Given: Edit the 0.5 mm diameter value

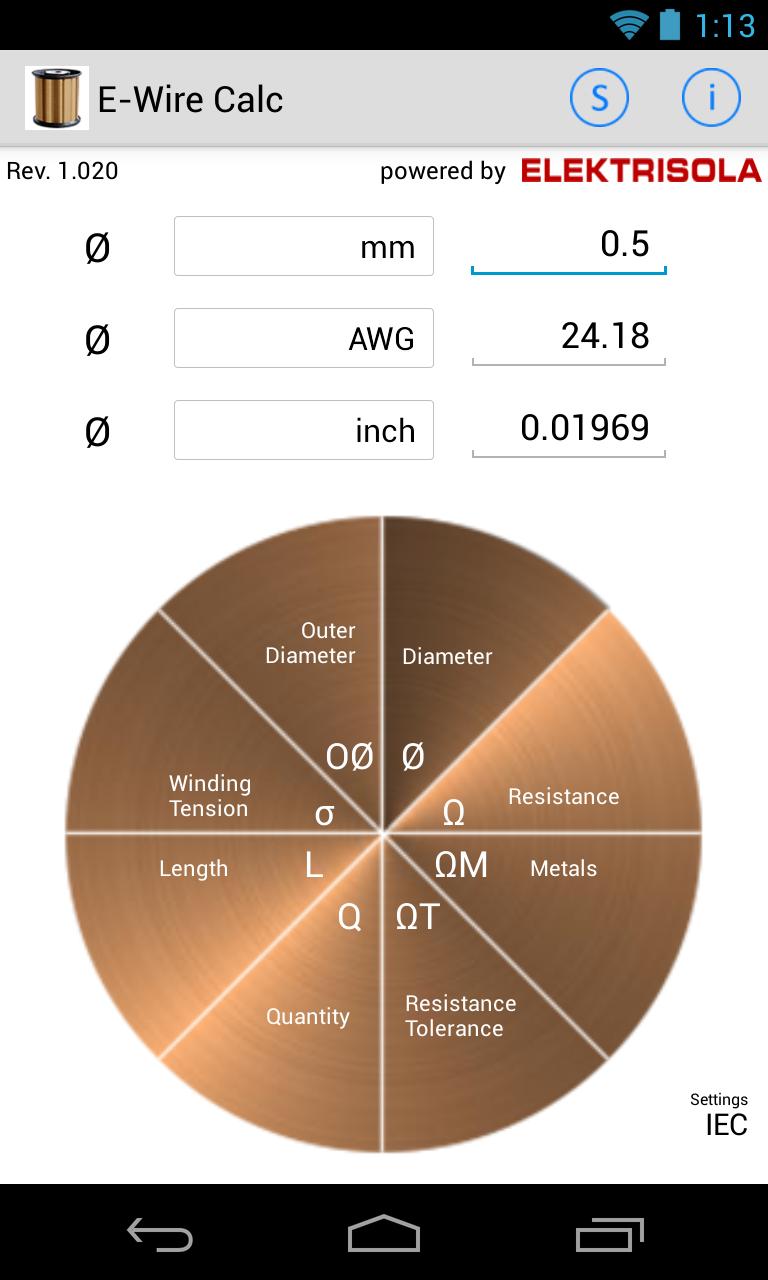Looking at the screenshot, I should pos(568,243).
